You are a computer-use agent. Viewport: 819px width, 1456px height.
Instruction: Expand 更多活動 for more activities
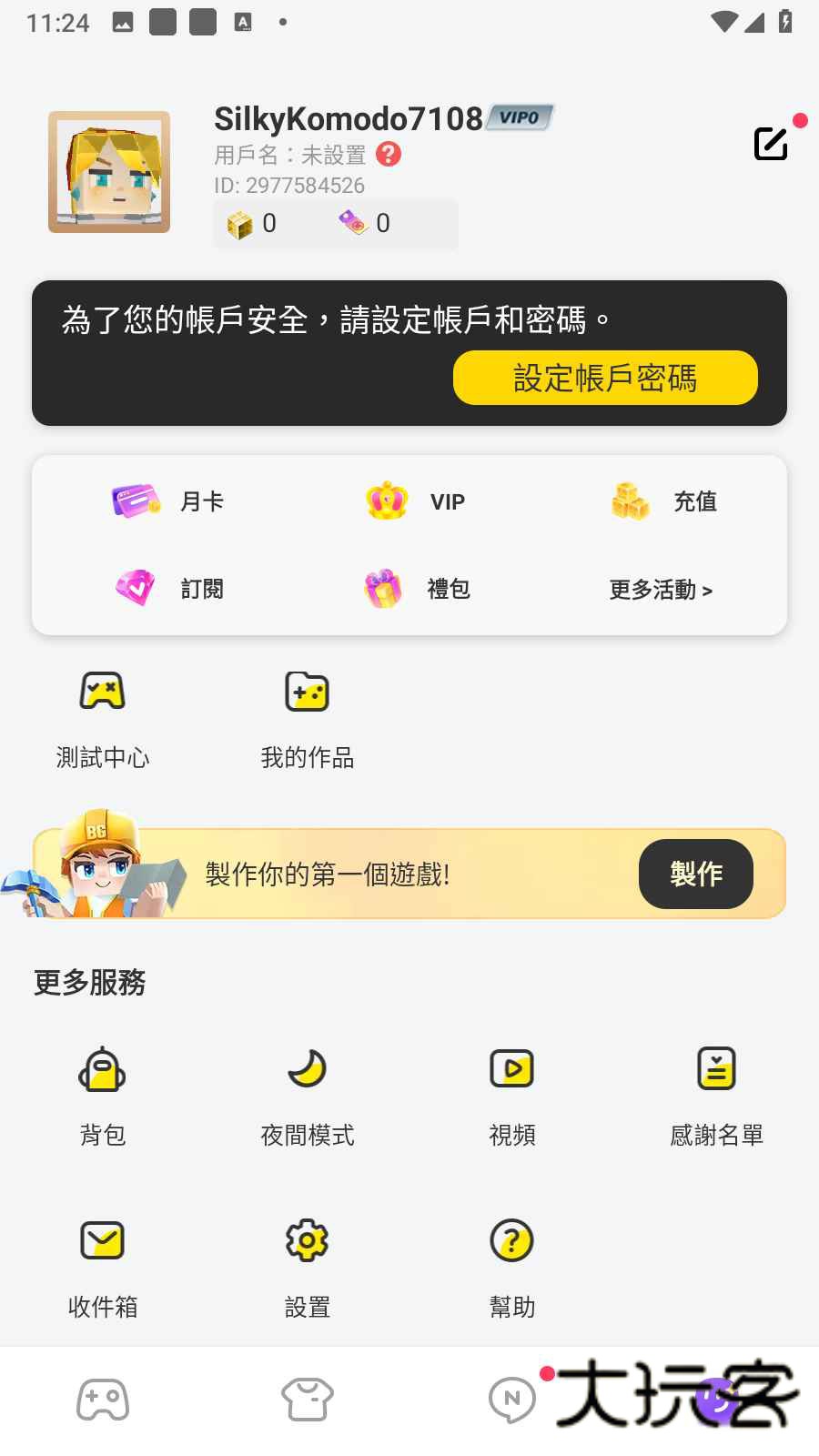click(661, 590)
